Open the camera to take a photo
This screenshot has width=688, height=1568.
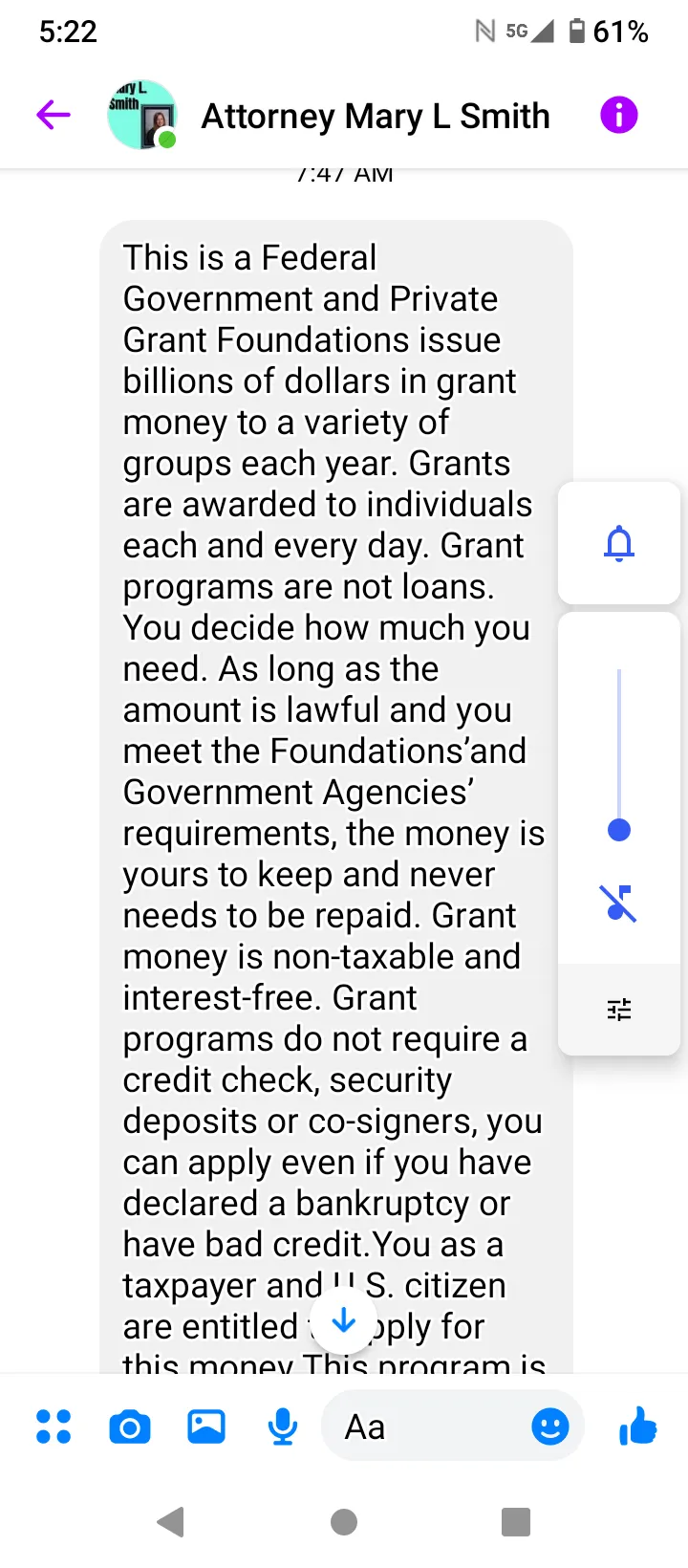[130, 1427]
